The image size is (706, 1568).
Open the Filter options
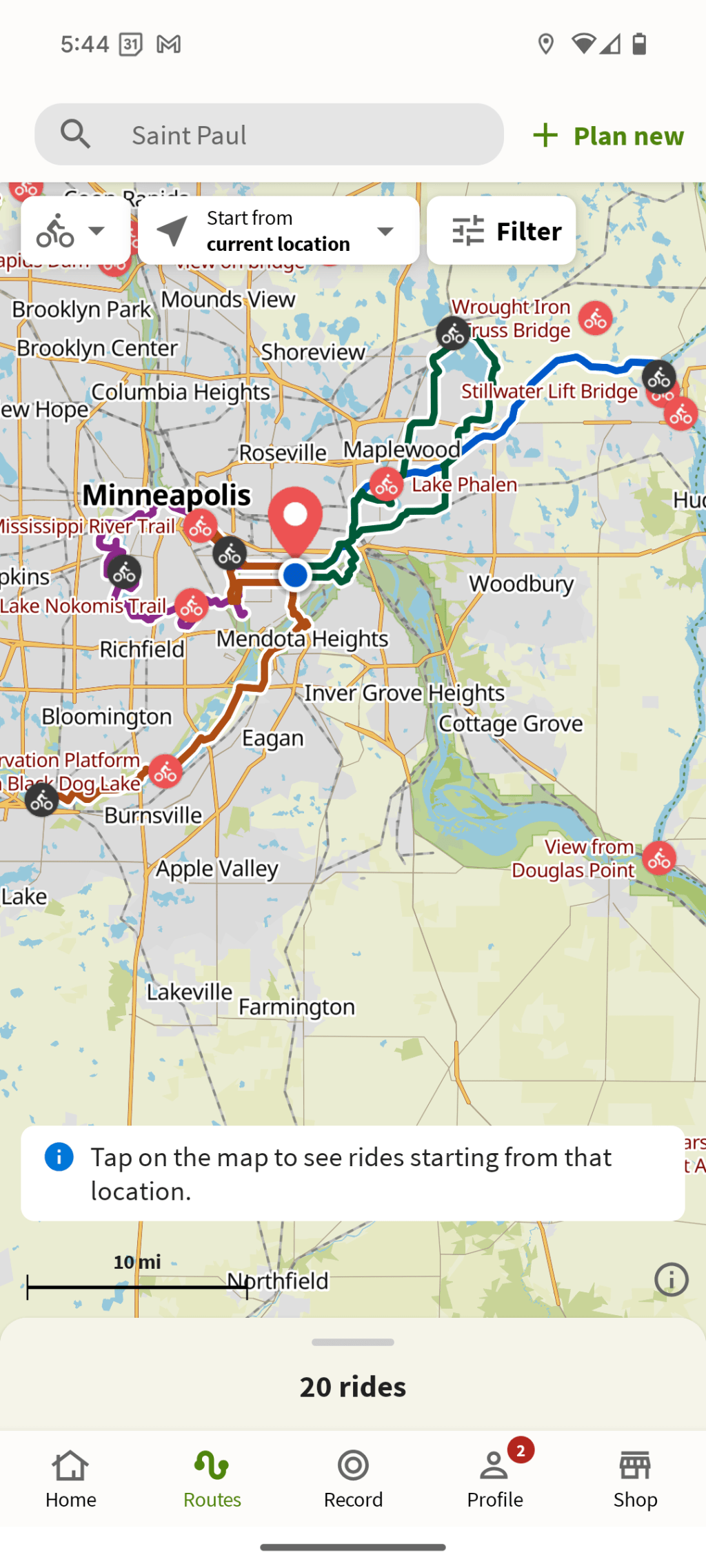[x=501, y=231]
